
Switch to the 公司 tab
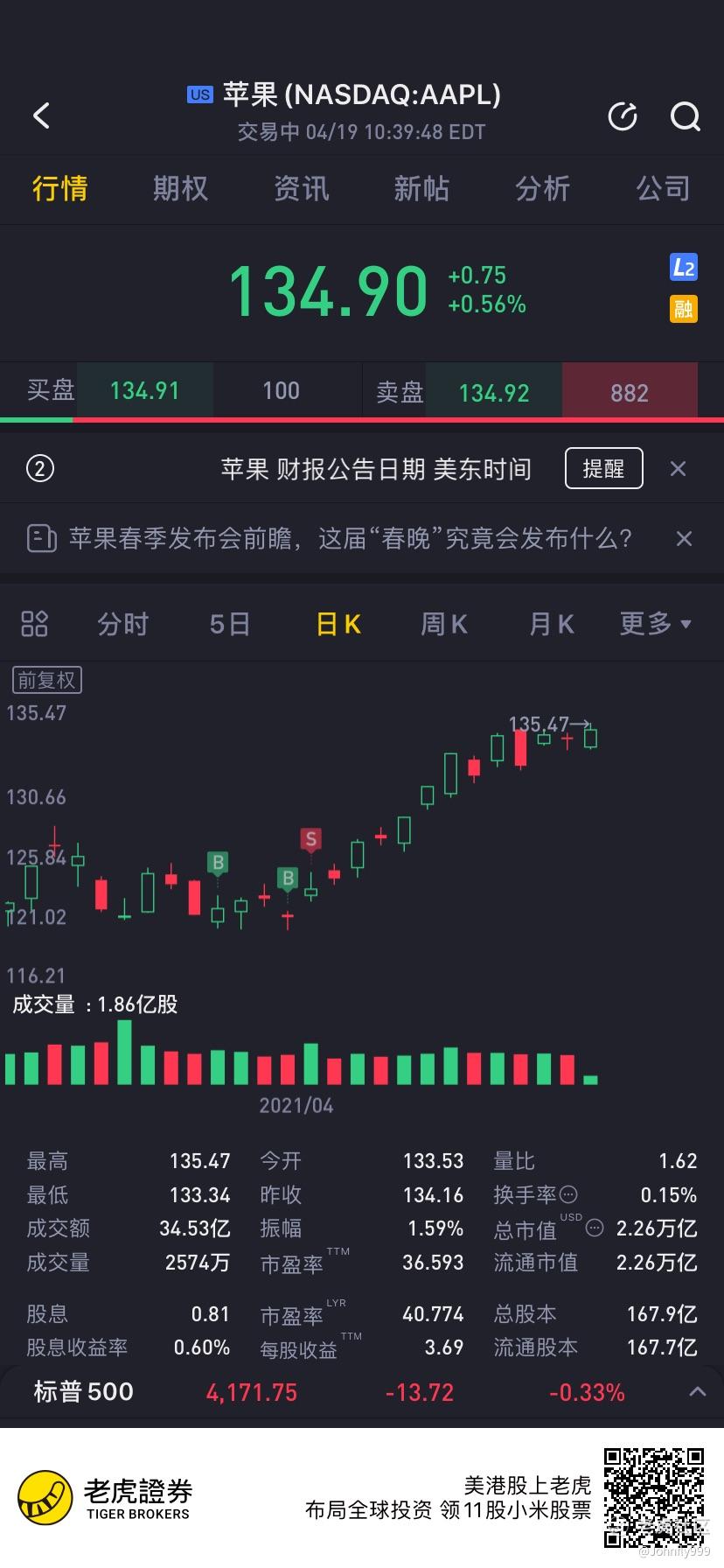[663, 188]
